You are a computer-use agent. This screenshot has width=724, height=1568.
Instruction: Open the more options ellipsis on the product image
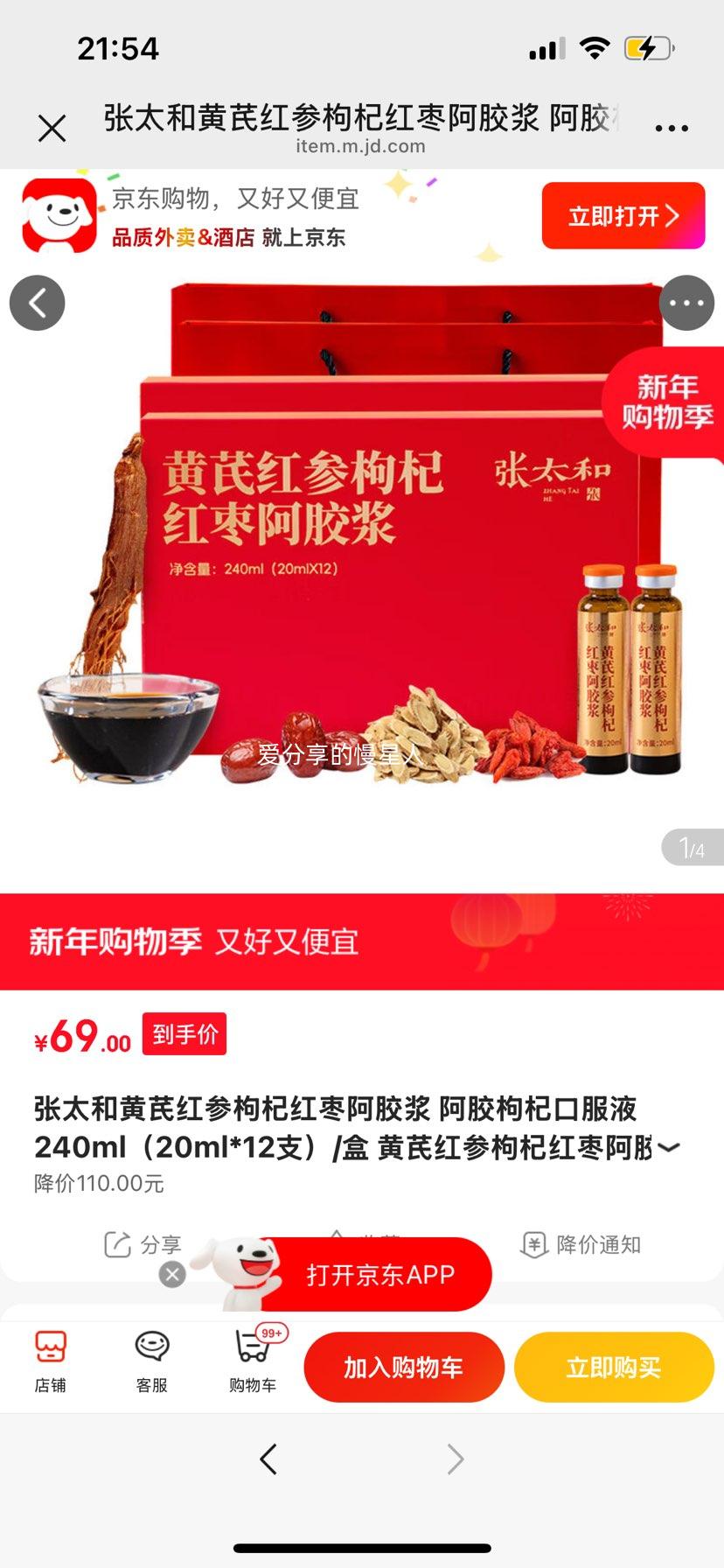click(687, 302)
